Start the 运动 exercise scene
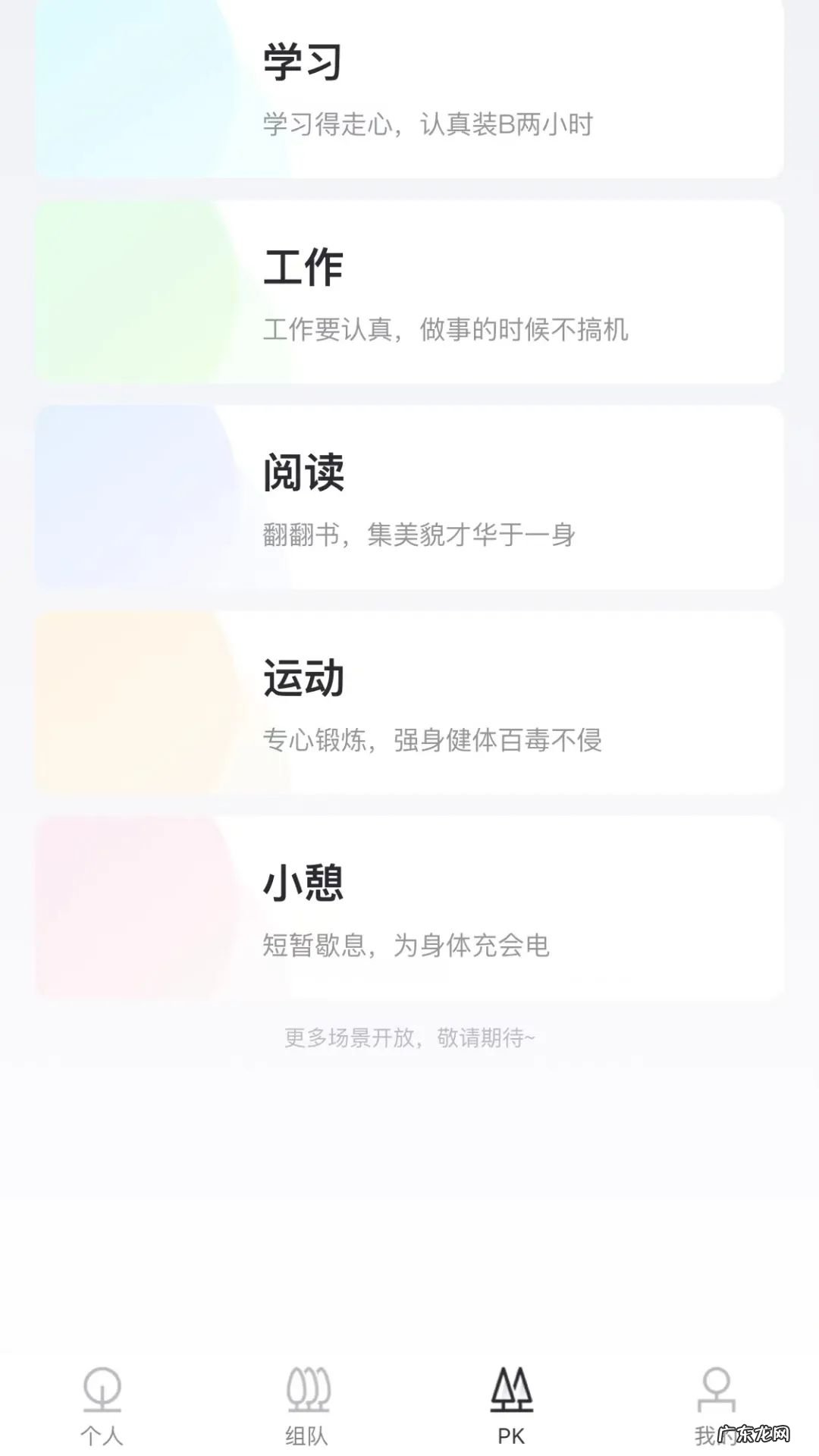The width and height of the screenshot is (819, 1456). [x=409, y=701]
